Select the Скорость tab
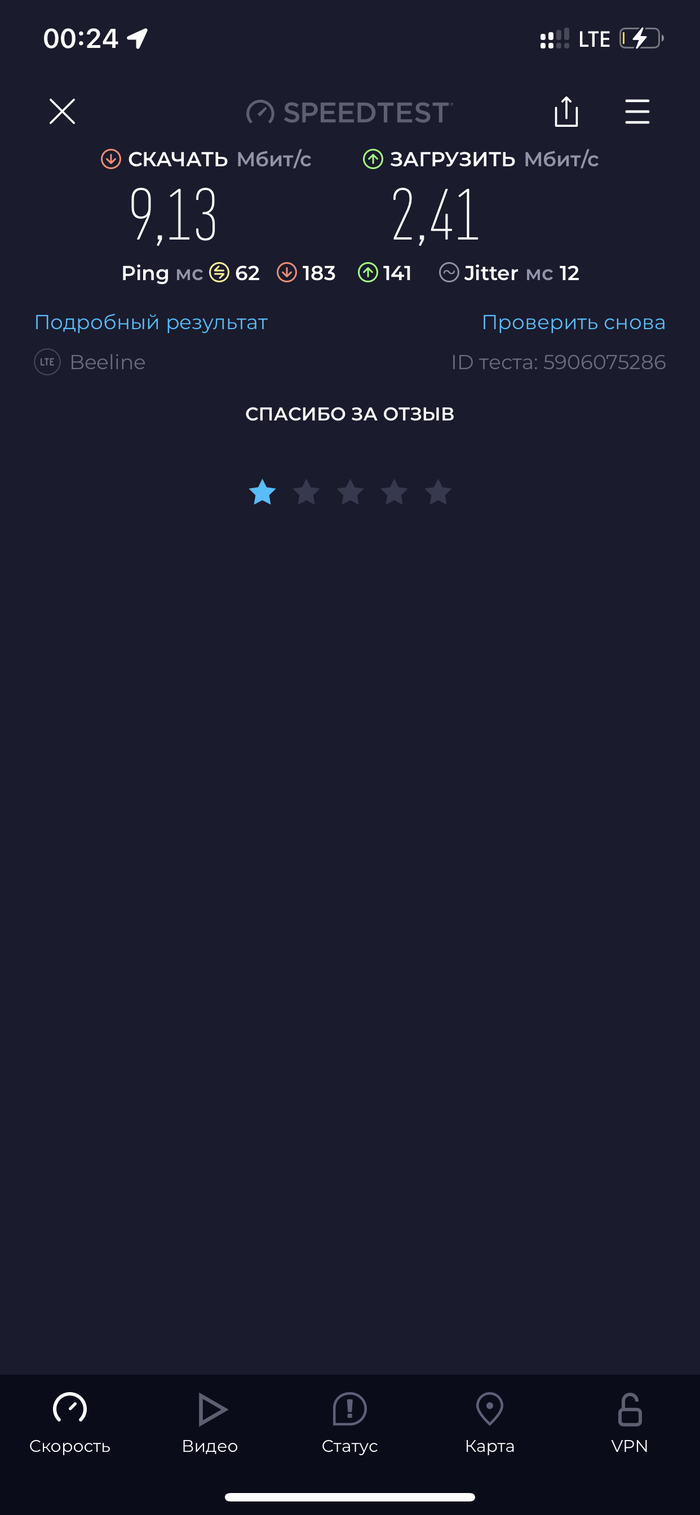This screenshot has height=1515, width=700. pos(70,1422)
